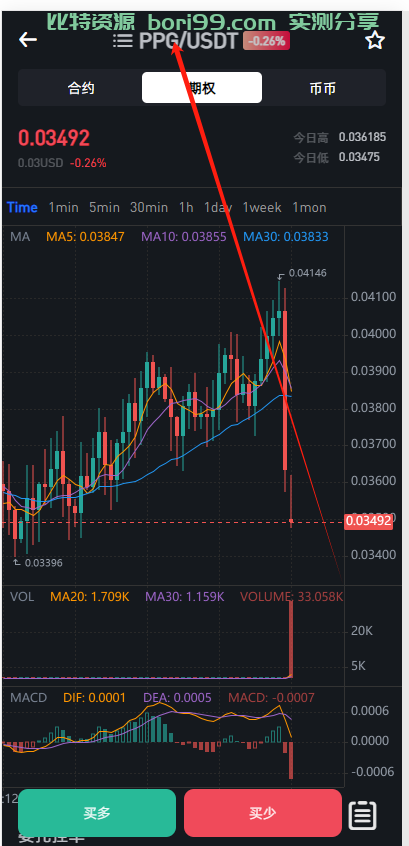The width and height of the screenshot is (409, 846).
Task: Switch the chart to 5min interval
Action: tap(104, 207)
